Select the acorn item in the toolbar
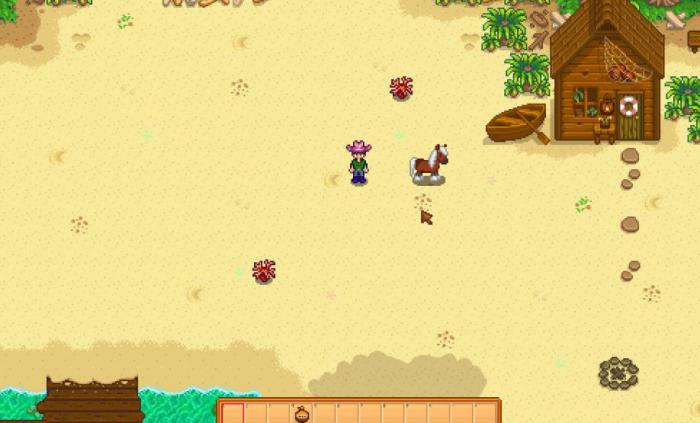Viewport: 700px width, 423px height. (301, 413)
